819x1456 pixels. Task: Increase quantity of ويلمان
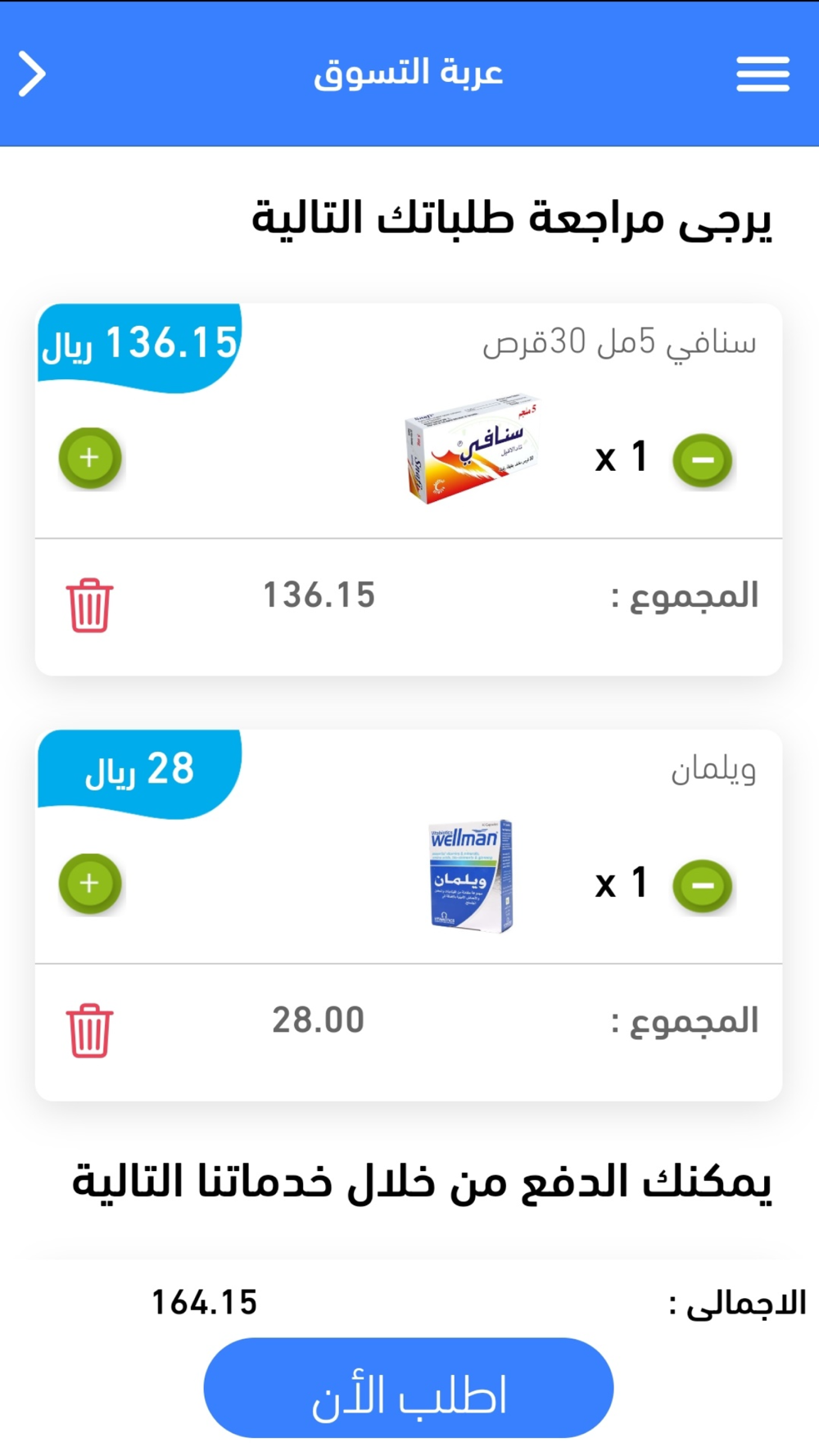pos(90,884)
